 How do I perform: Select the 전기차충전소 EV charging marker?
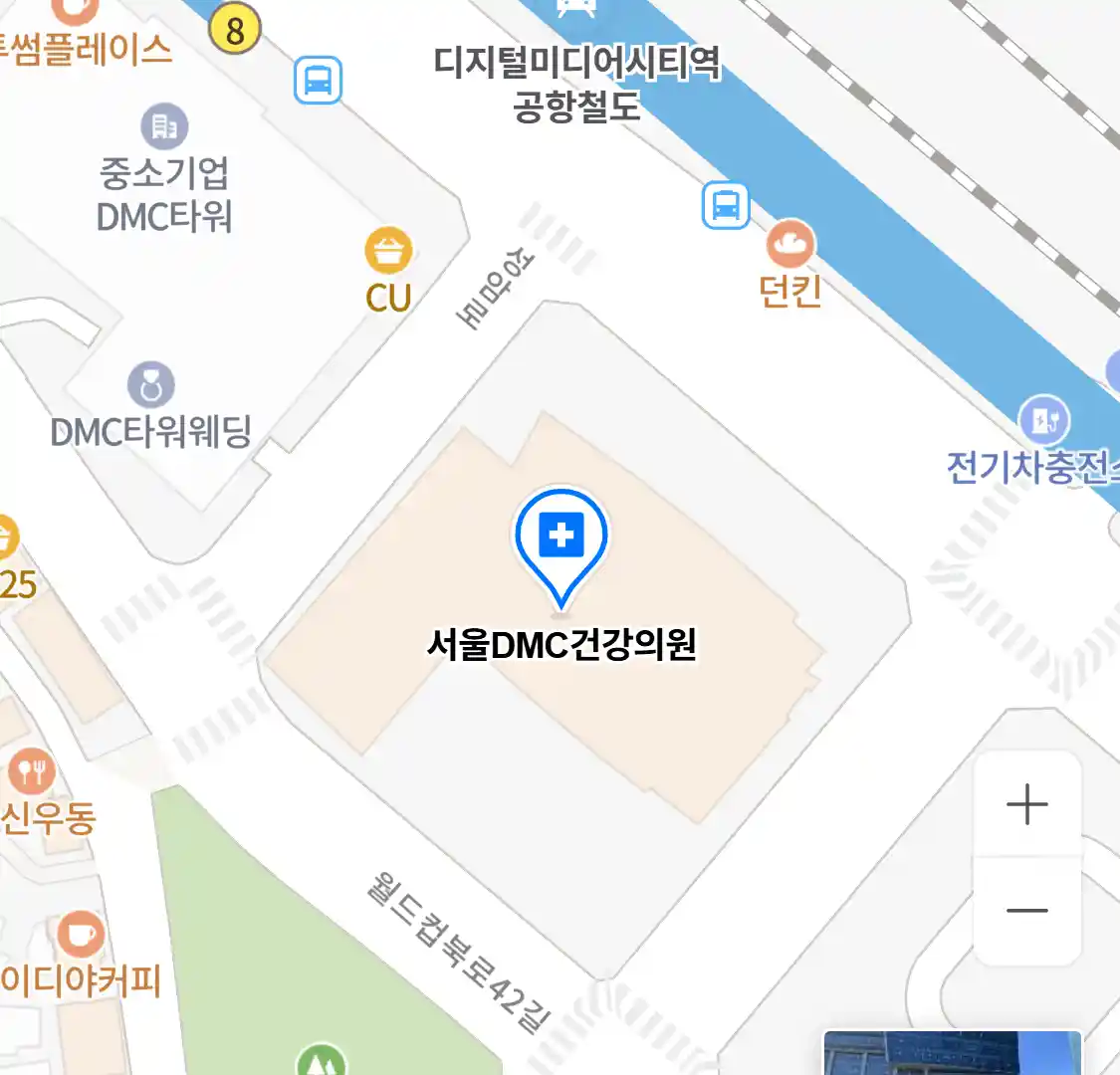click(1043, 421)
